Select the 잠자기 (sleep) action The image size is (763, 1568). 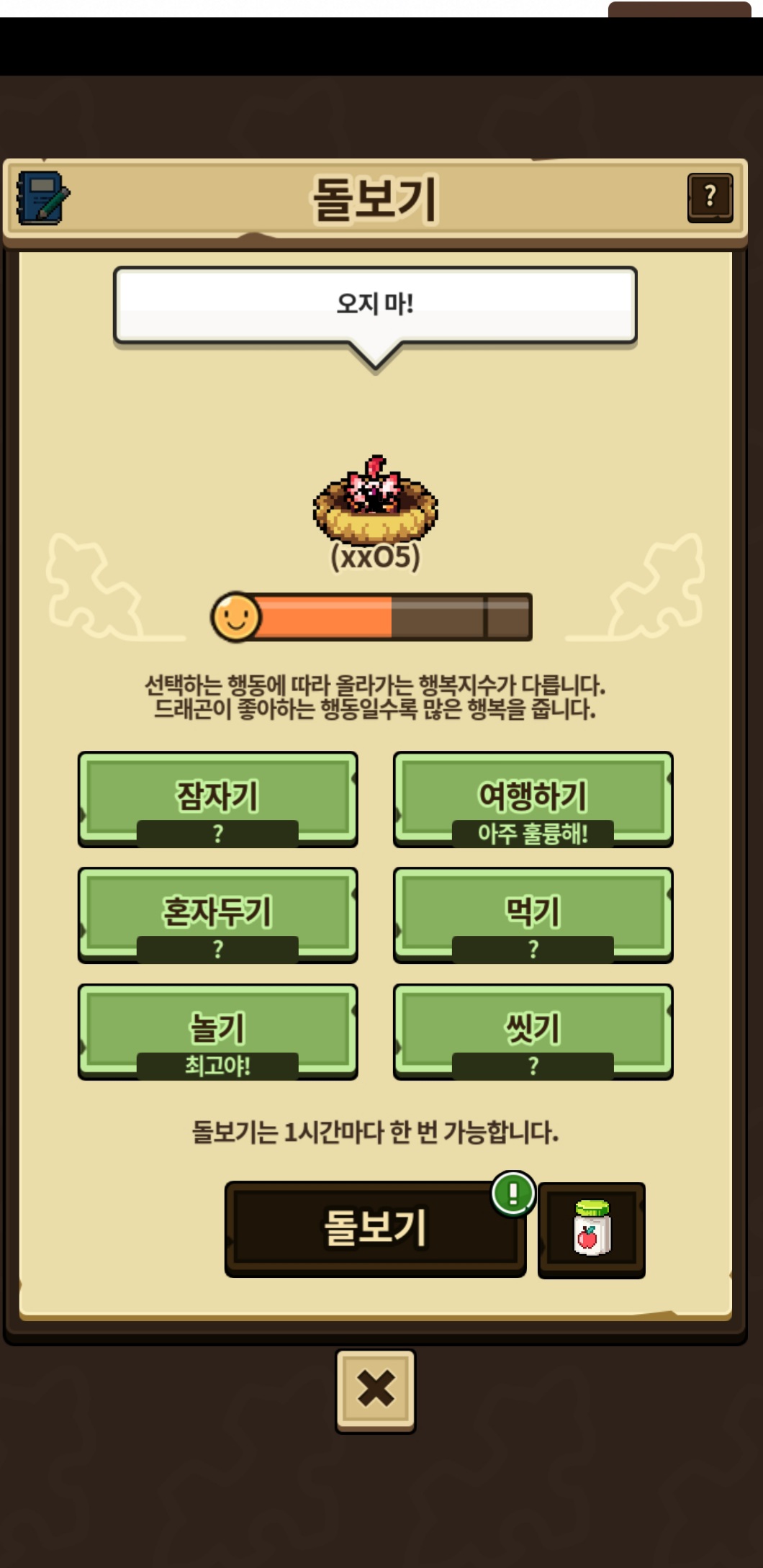coord(217,798)
